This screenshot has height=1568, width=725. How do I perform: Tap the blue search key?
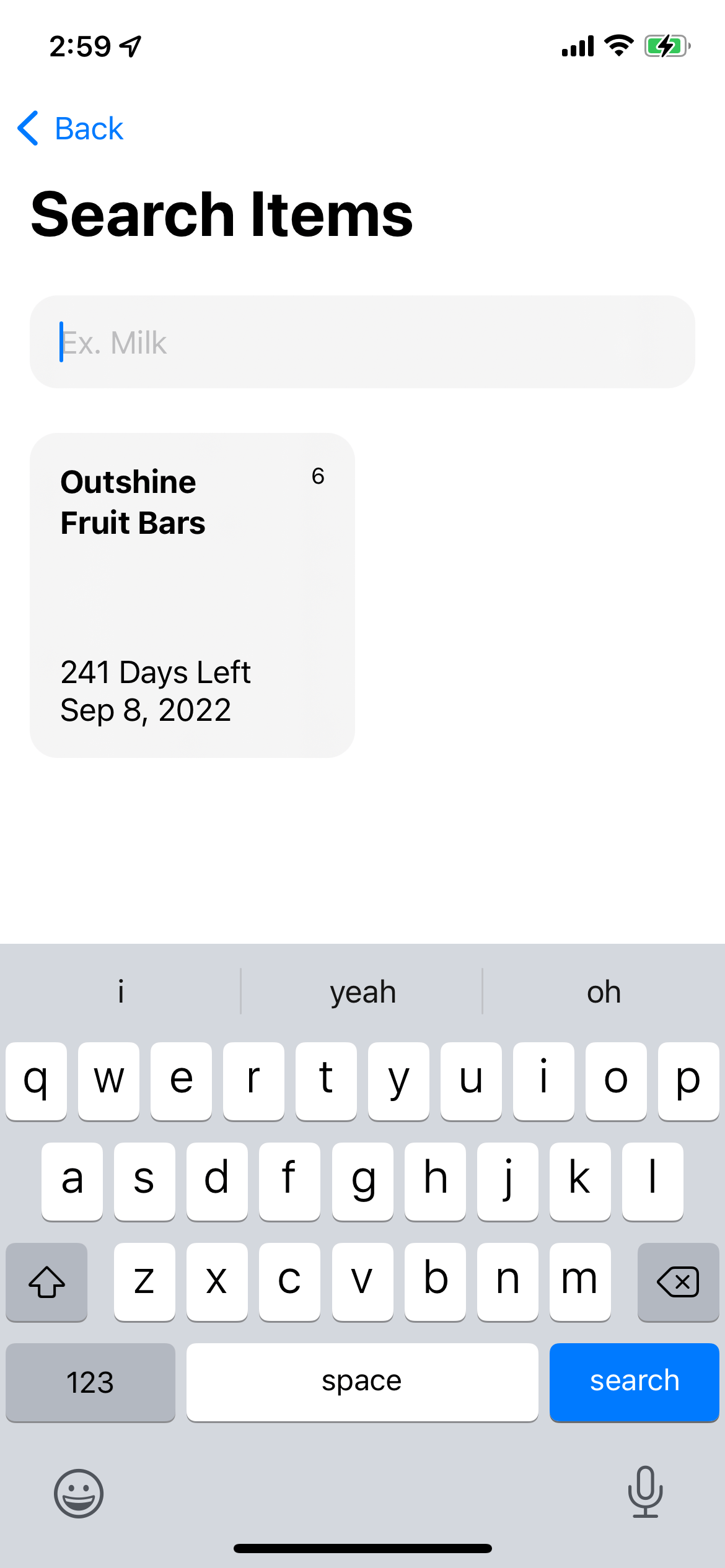[634, 1382]
